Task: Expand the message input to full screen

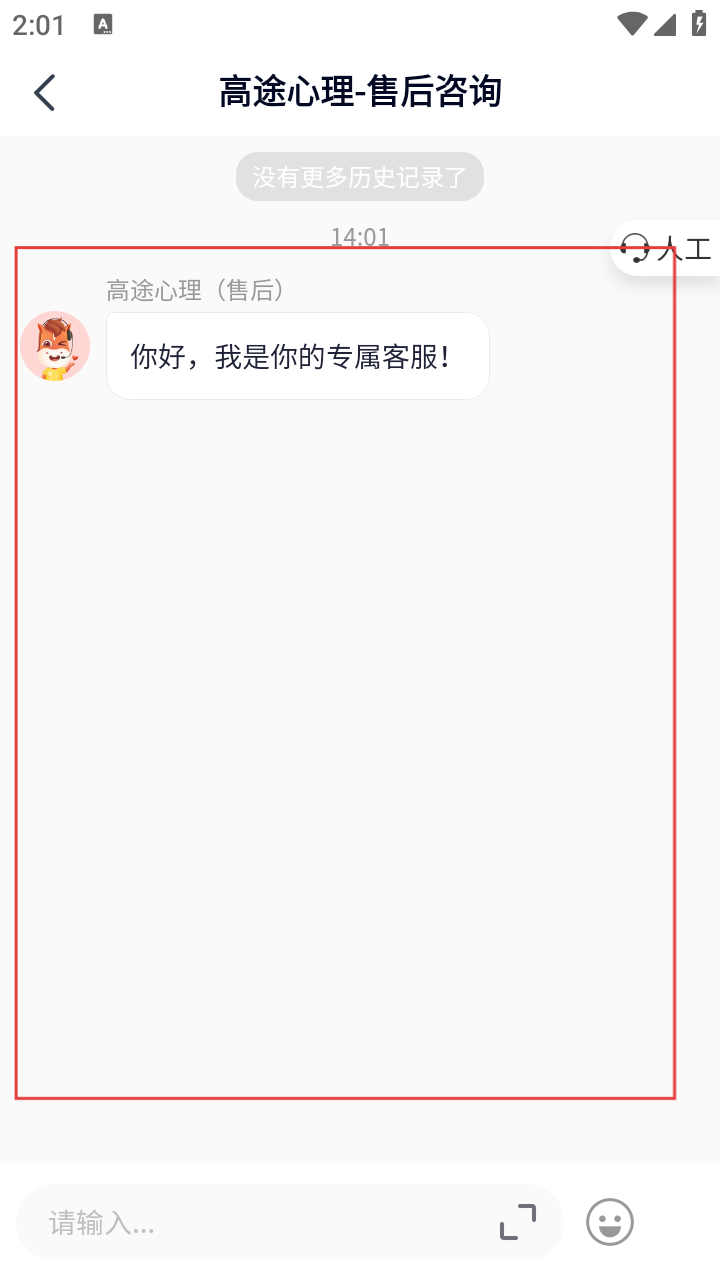Action: [518, 1222]
